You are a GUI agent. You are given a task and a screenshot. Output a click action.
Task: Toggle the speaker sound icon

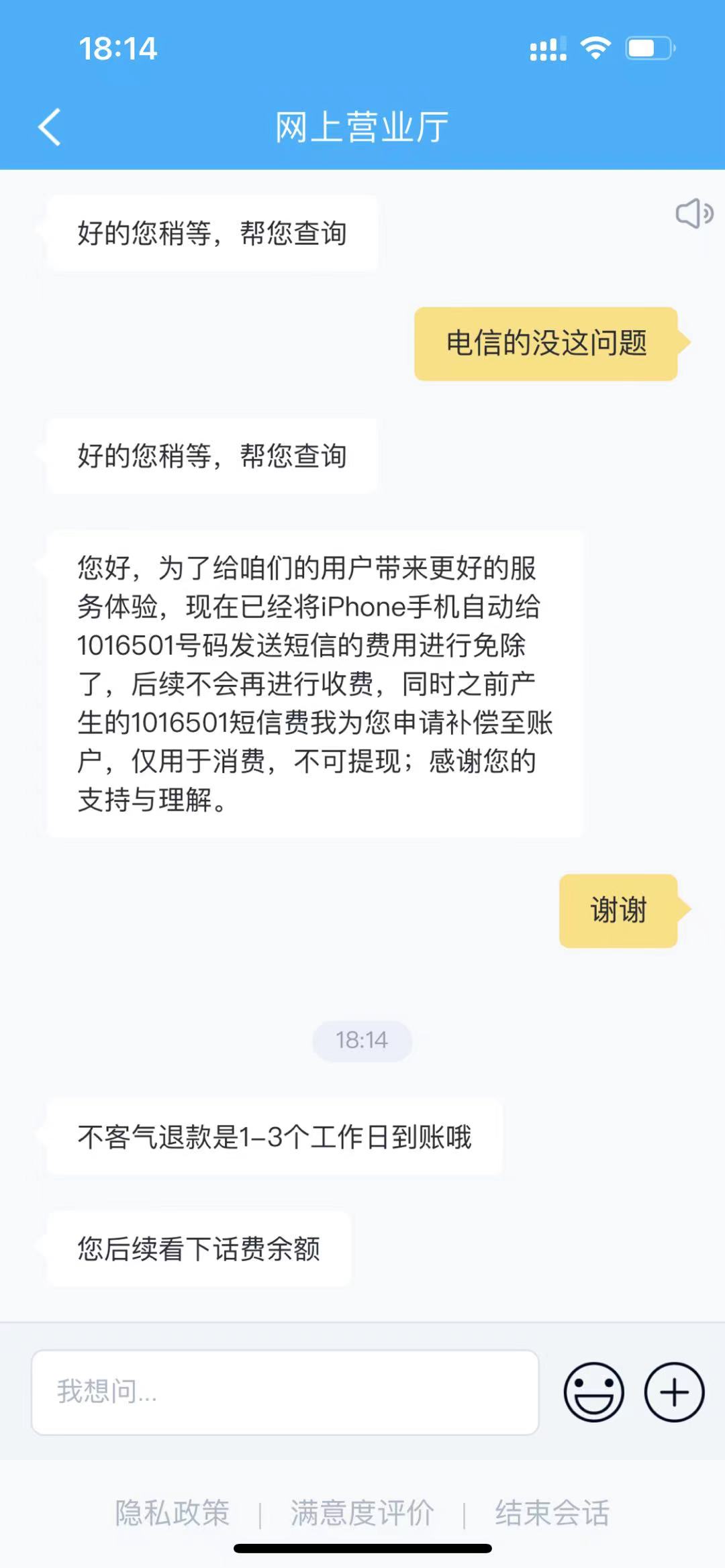pos(693,213)
